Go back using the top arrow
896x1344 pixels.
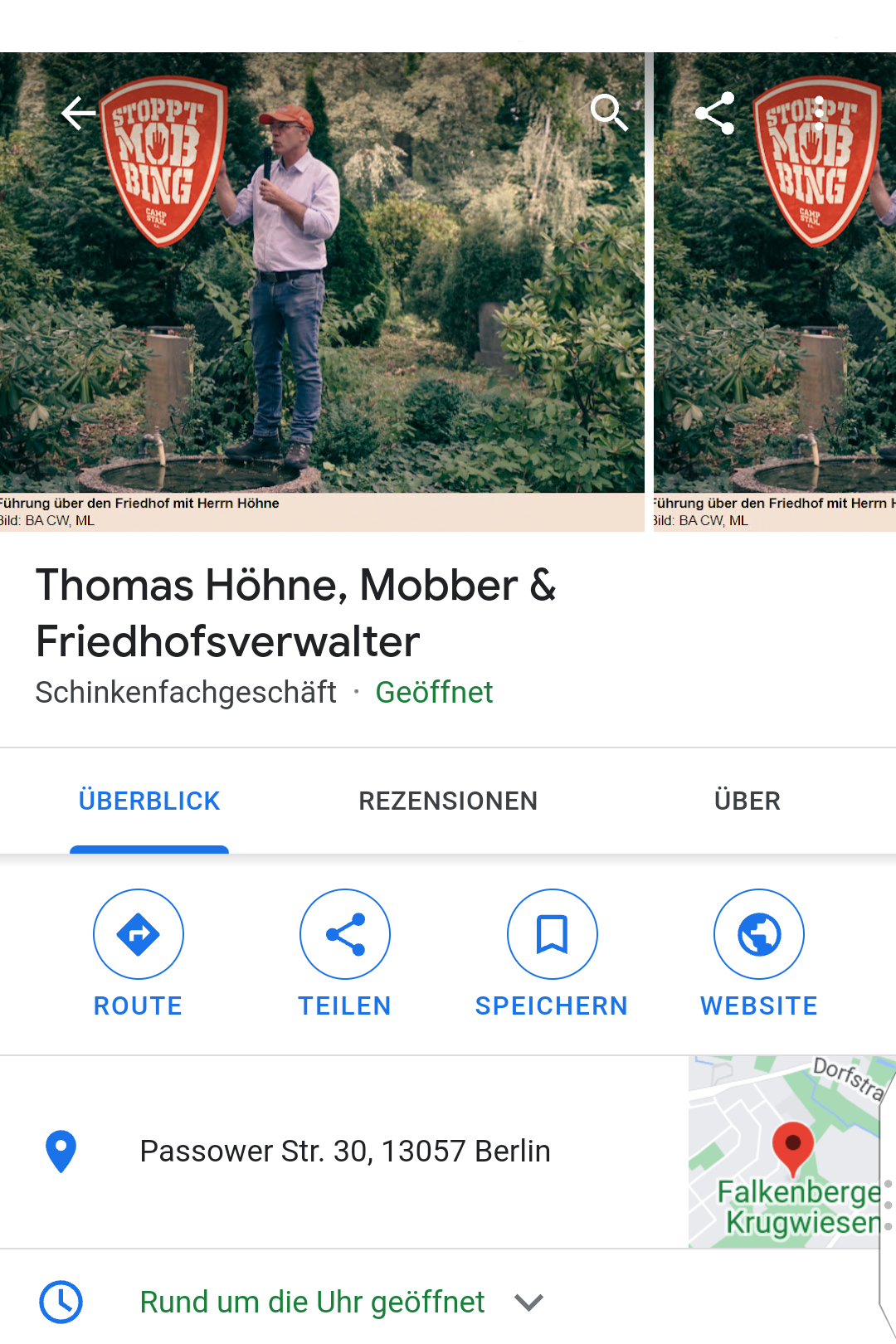click(79, 114)
